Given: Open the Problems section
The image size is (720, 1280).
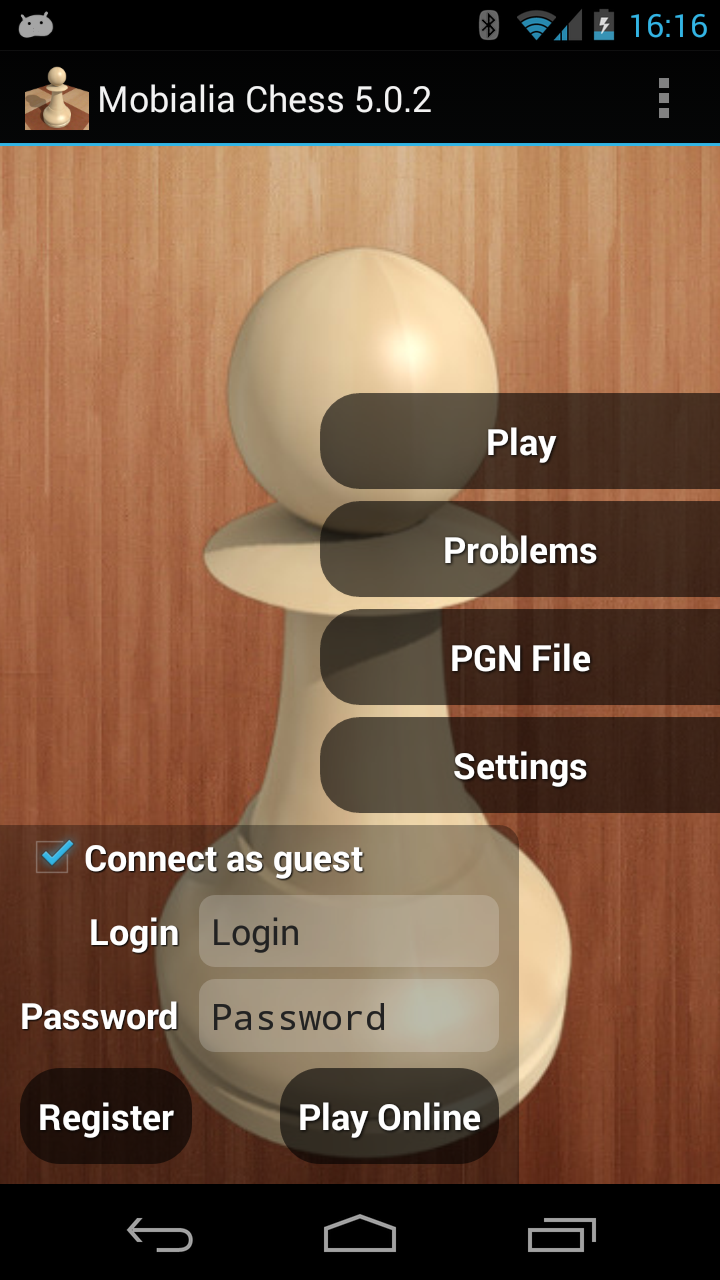Looking at the screenshot, I should click(520, 550).
